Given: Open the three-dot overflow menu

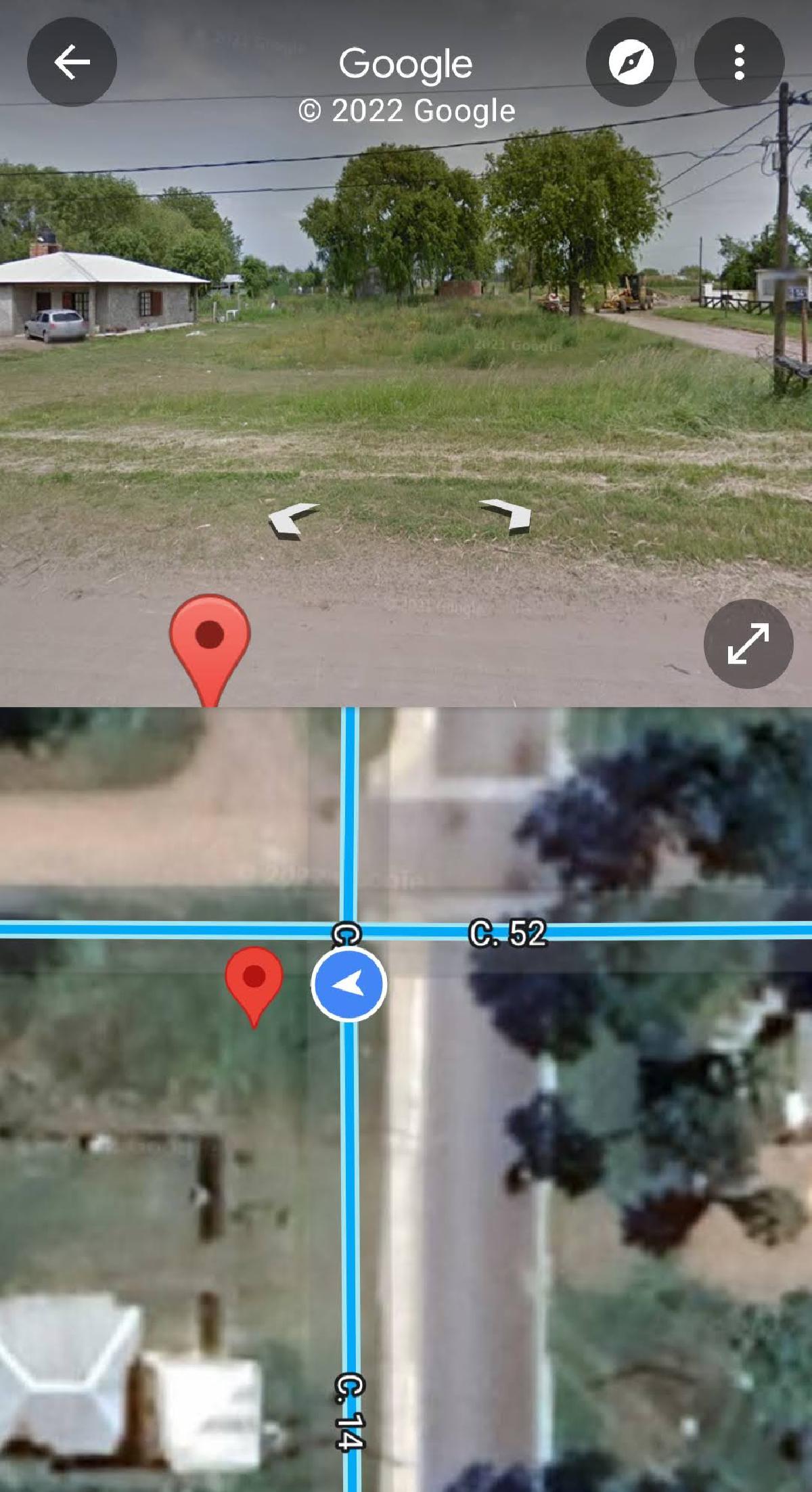Looking at the screenshot, I should [x=739, y=62].
